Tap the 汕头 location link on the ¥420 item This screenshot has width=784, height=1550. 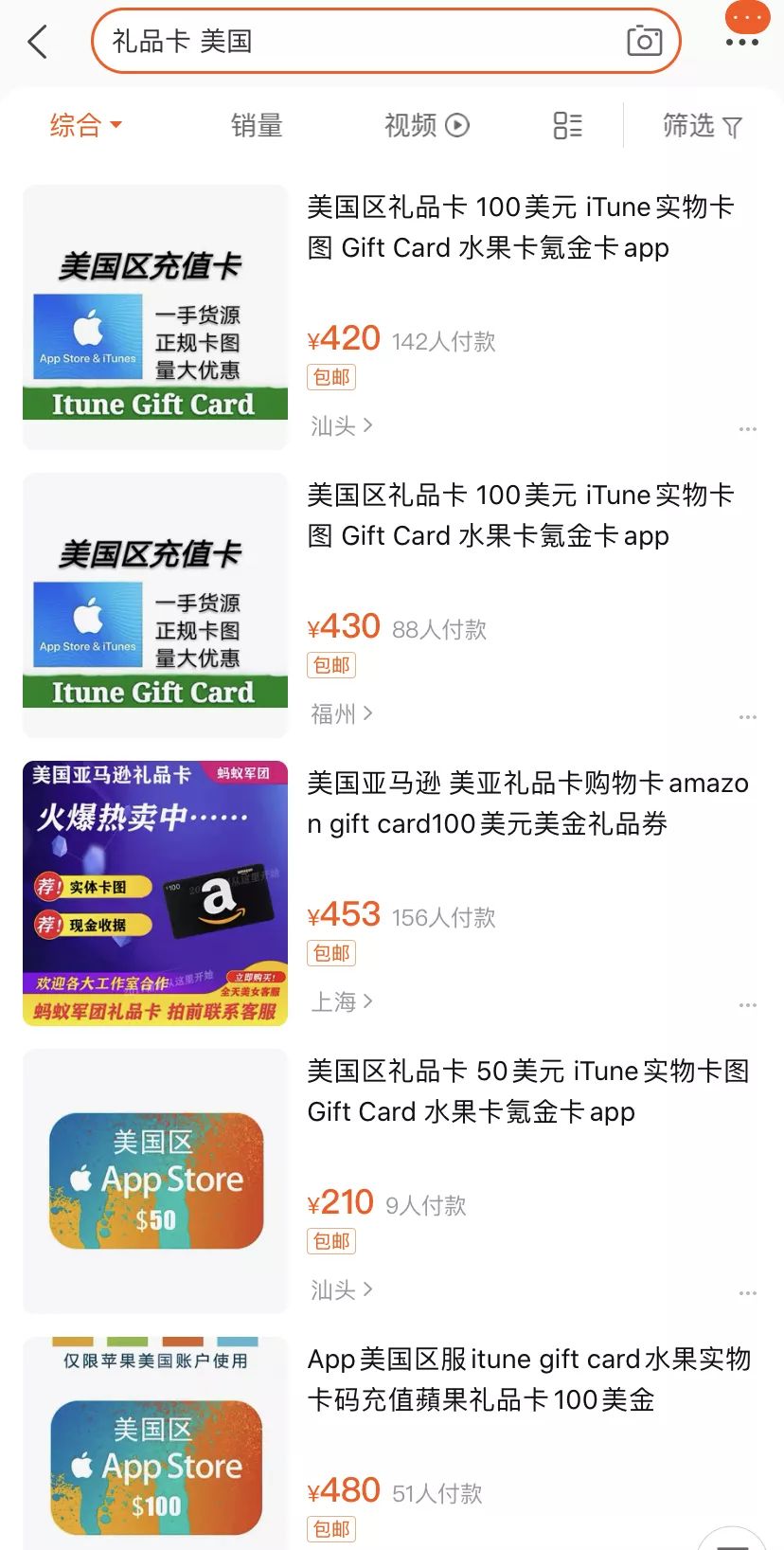[341, 426]
